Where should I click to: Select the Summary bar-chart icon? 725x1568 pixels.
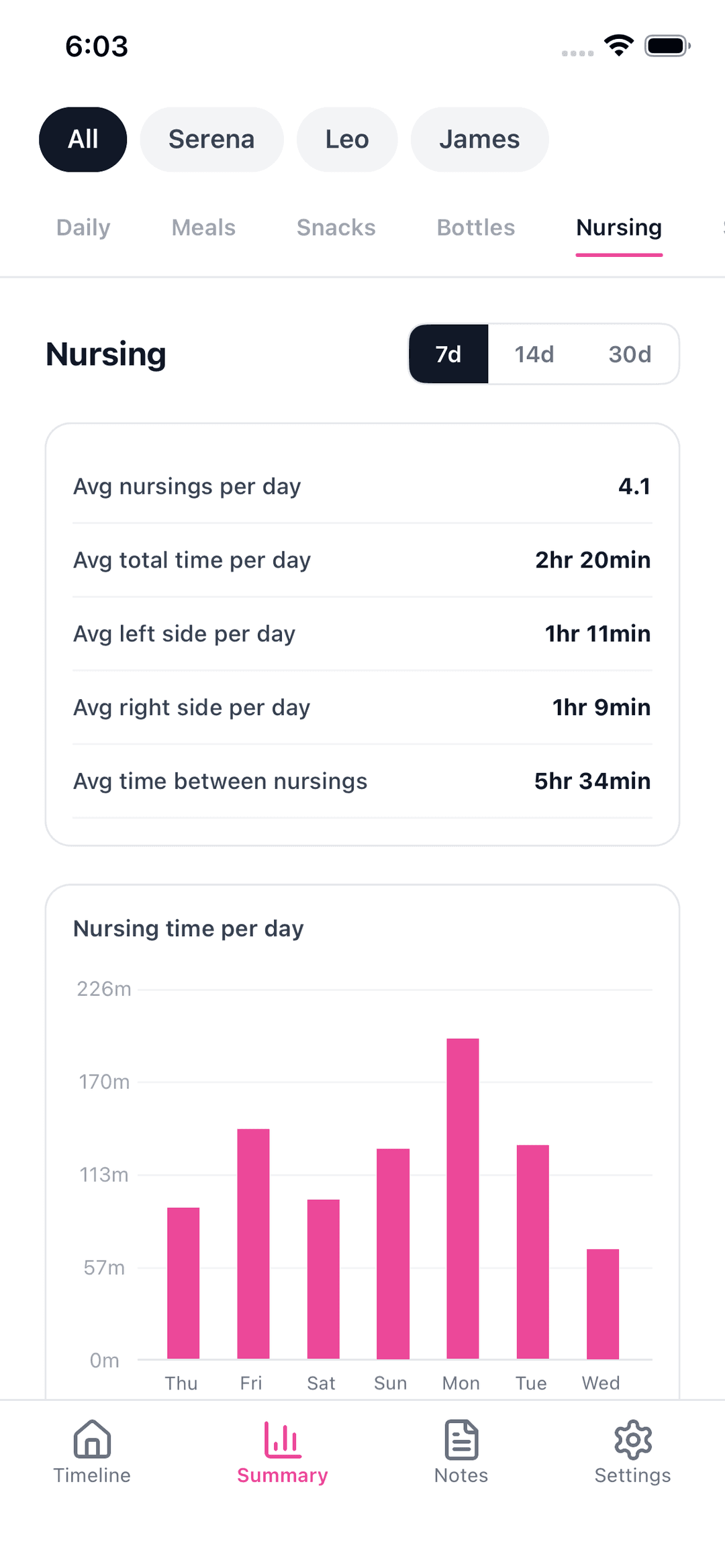(281, 1449)
